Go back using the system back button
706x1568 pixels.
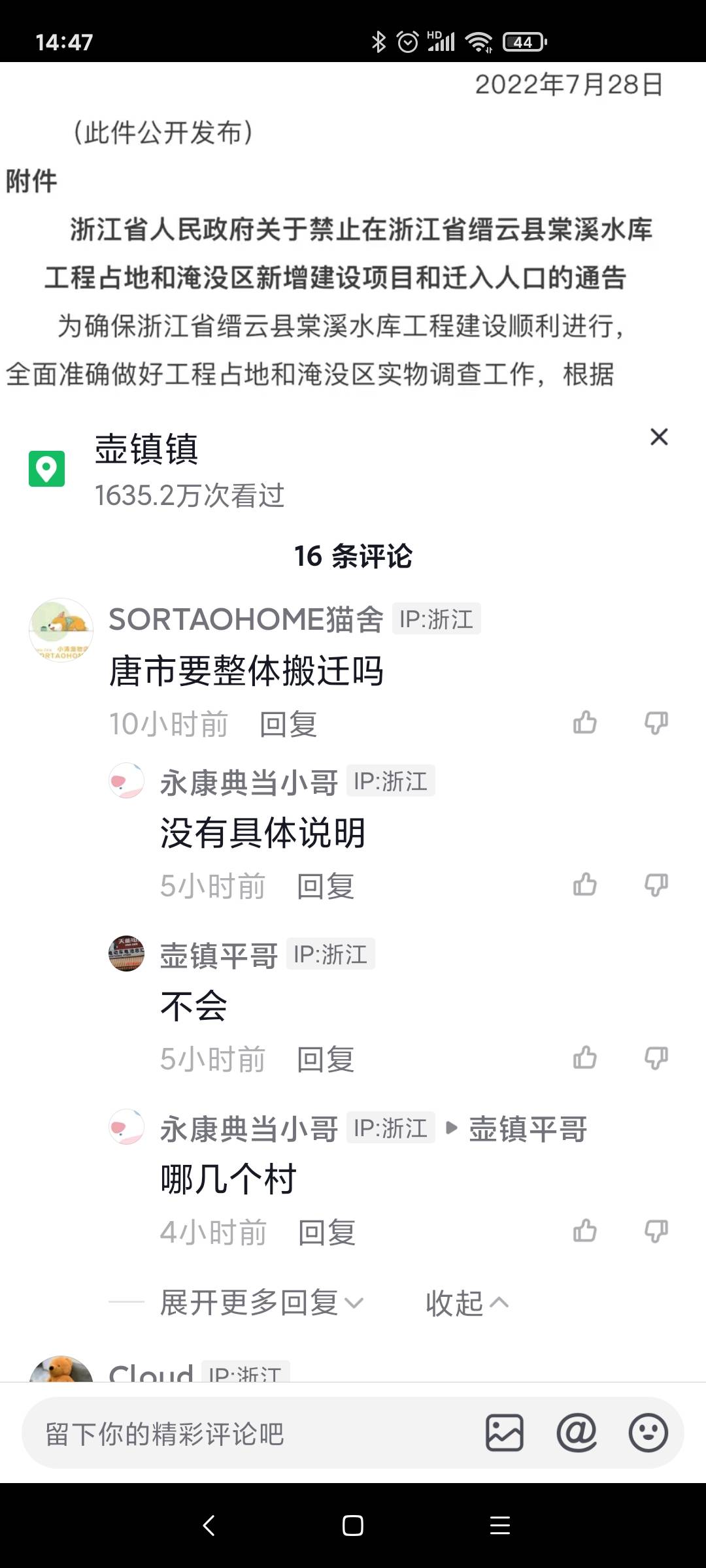tap(209, 1526)
